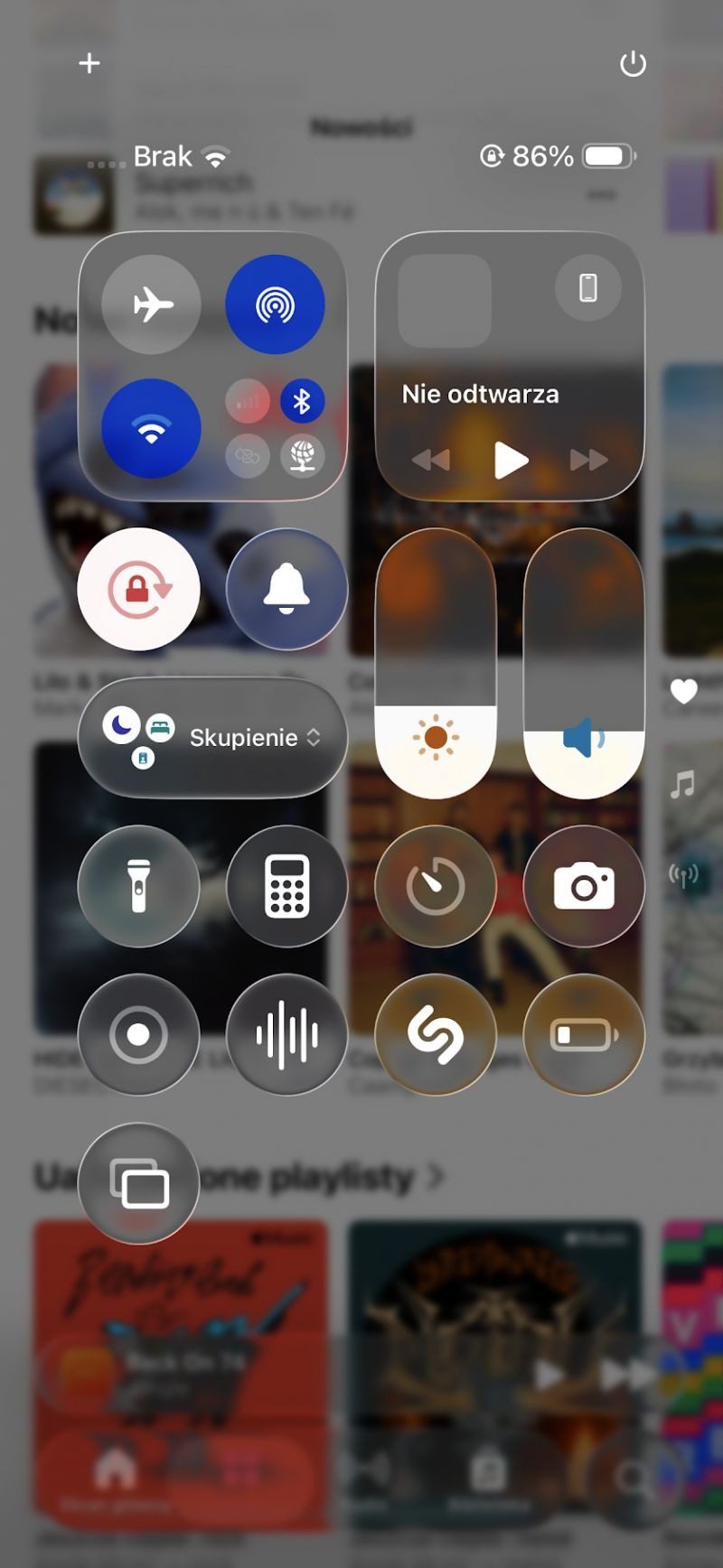The height and width of the screenshot is (1568, 723).
Task: Open AirPlay device picker
Action: 588,288
